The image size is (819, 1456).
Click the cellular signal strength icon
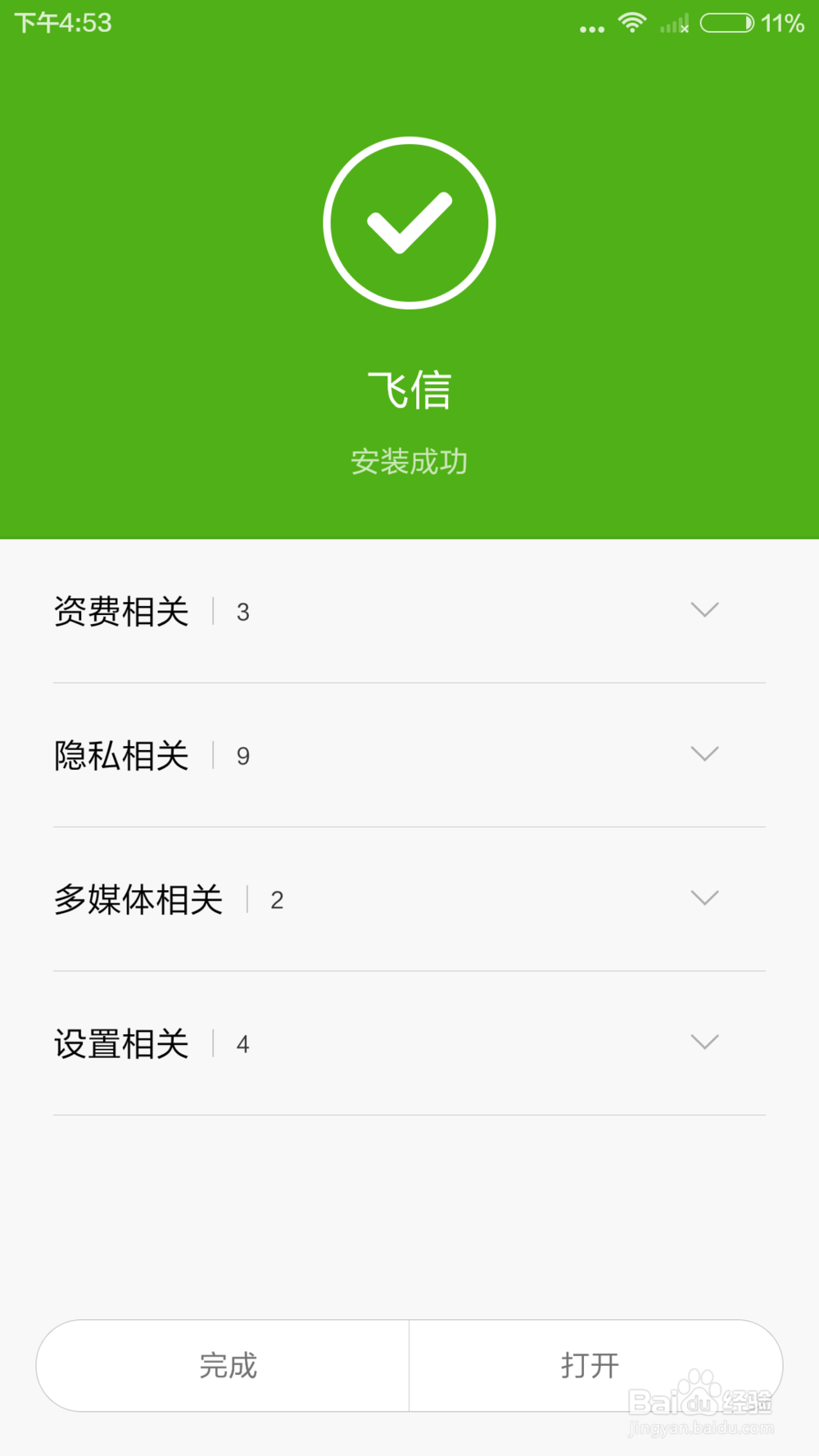672,23
